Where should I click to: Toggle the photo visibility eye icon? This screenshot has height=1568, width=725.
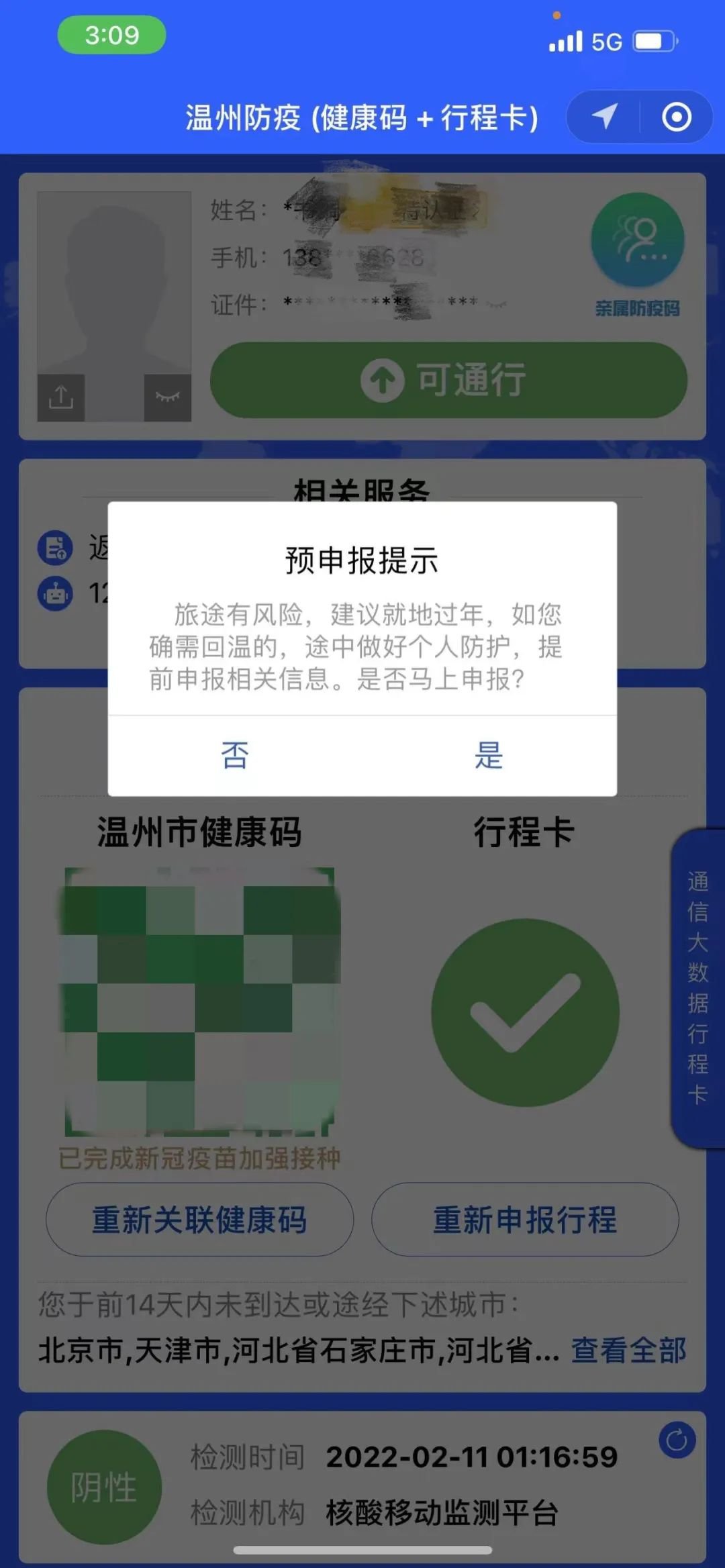(168, 398)
